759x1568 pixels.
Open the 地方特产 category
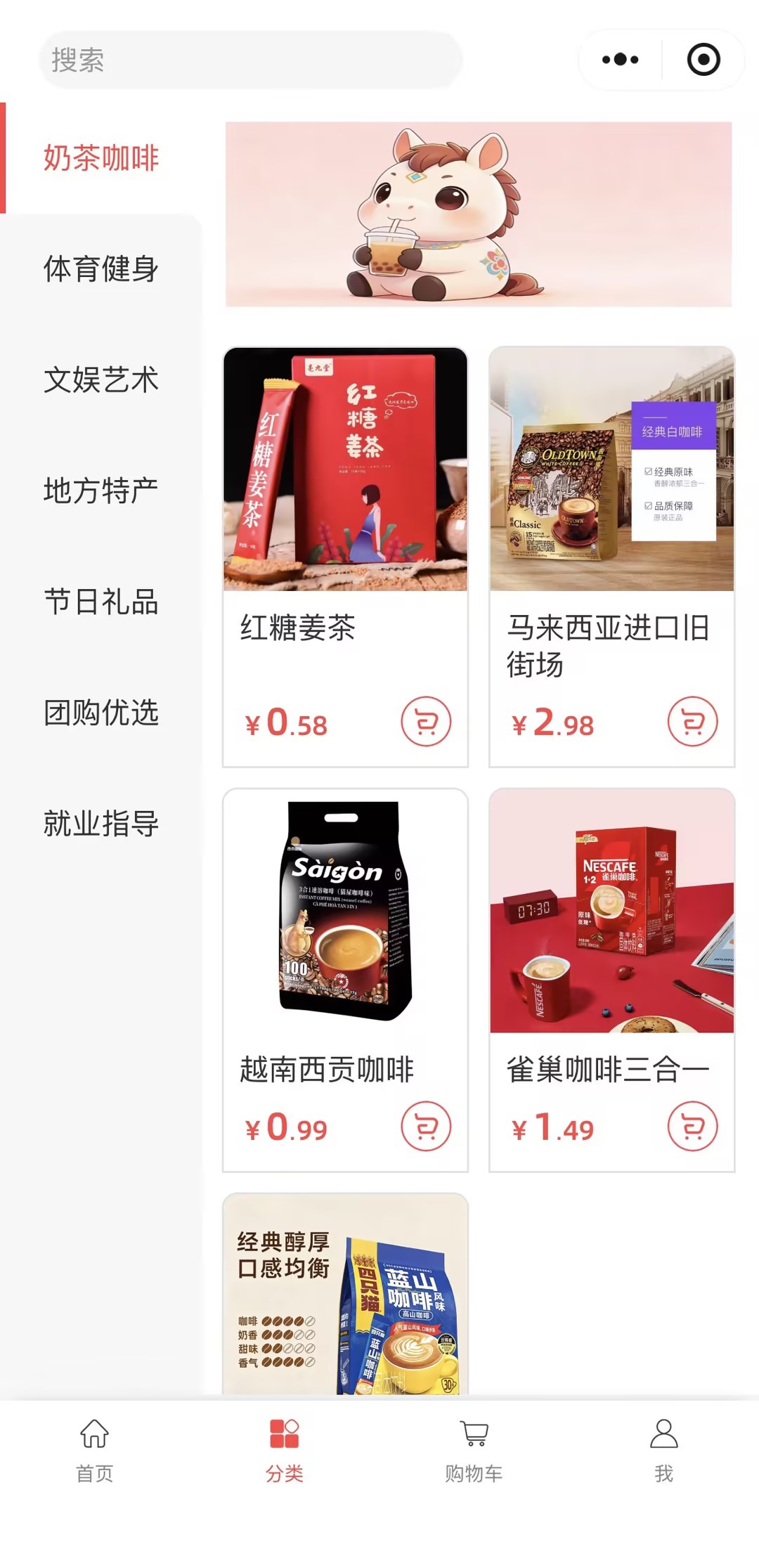tap(101, 491)
